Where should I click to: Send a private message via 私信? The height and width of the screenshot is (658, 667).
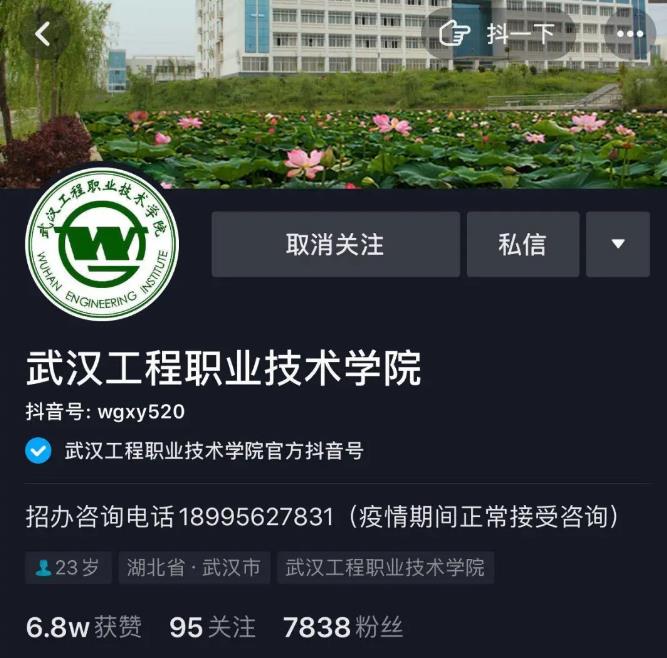[x=522, y=244]
